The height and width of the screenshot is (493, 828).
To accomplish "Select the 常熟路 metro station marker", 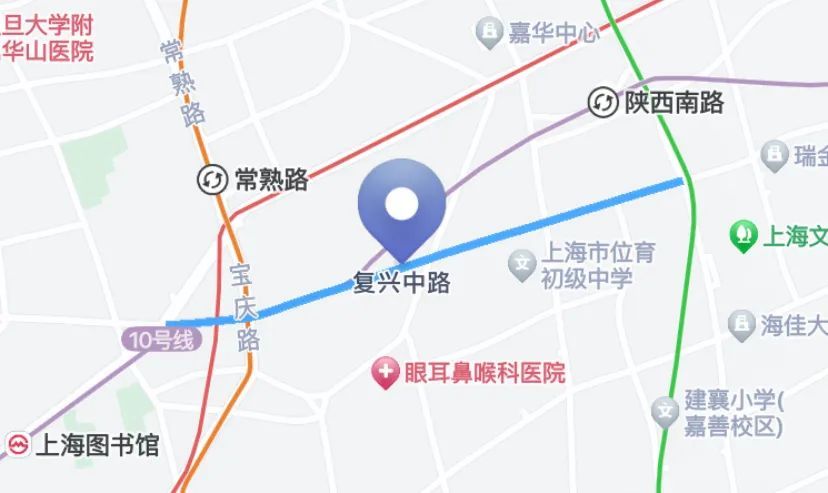I will [212, 179].
